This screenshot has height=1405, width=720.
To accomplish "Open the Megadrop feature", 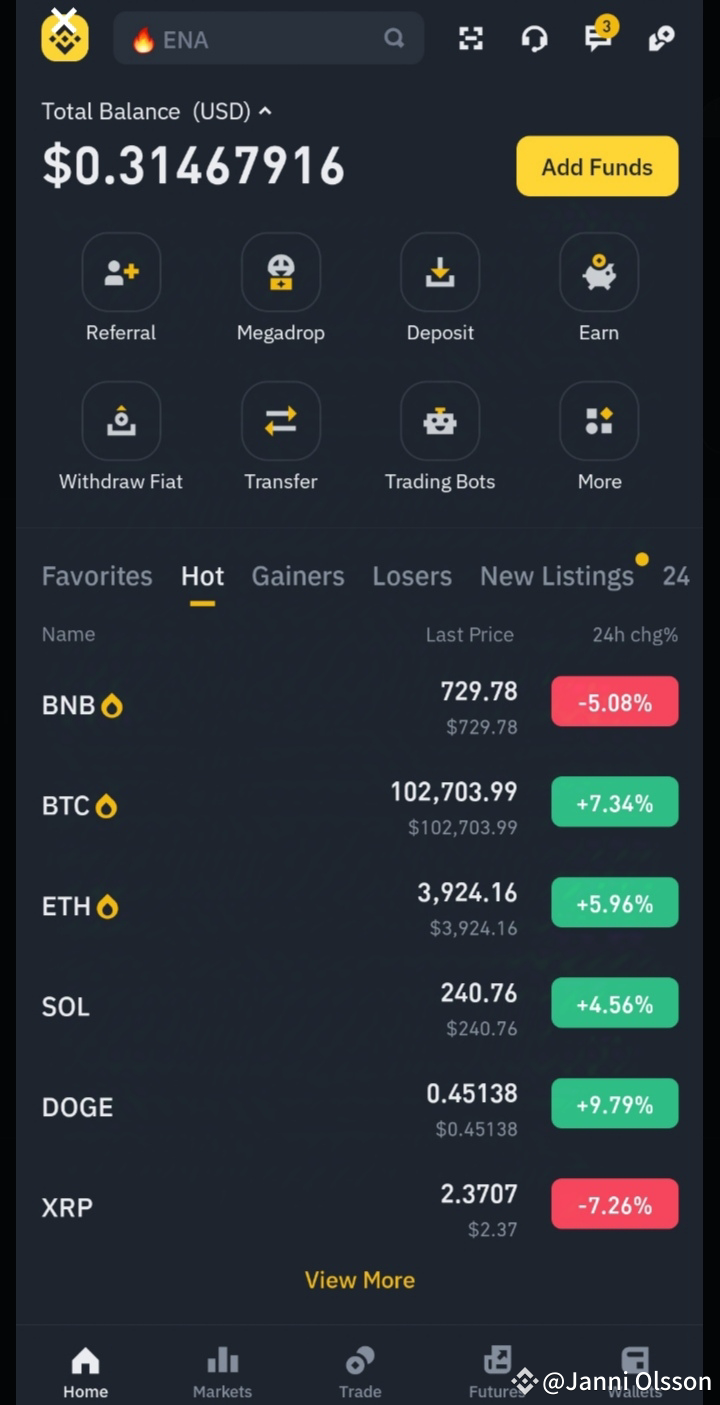I will [x=280, y=271].
